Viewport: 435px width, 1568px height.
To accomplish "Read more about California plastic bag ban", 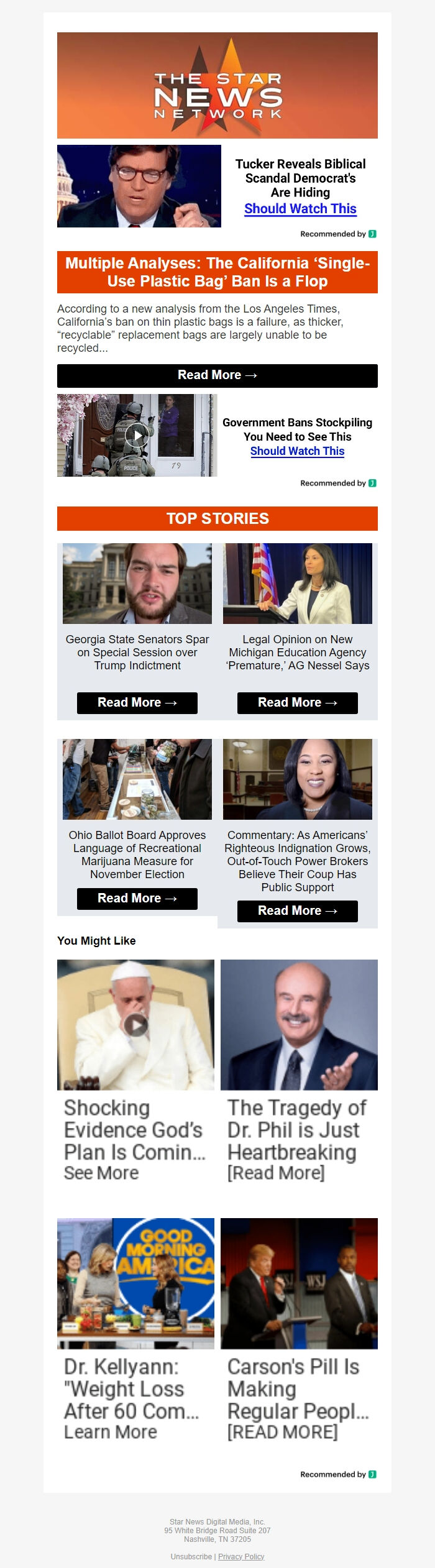I will tap(217, 375).
